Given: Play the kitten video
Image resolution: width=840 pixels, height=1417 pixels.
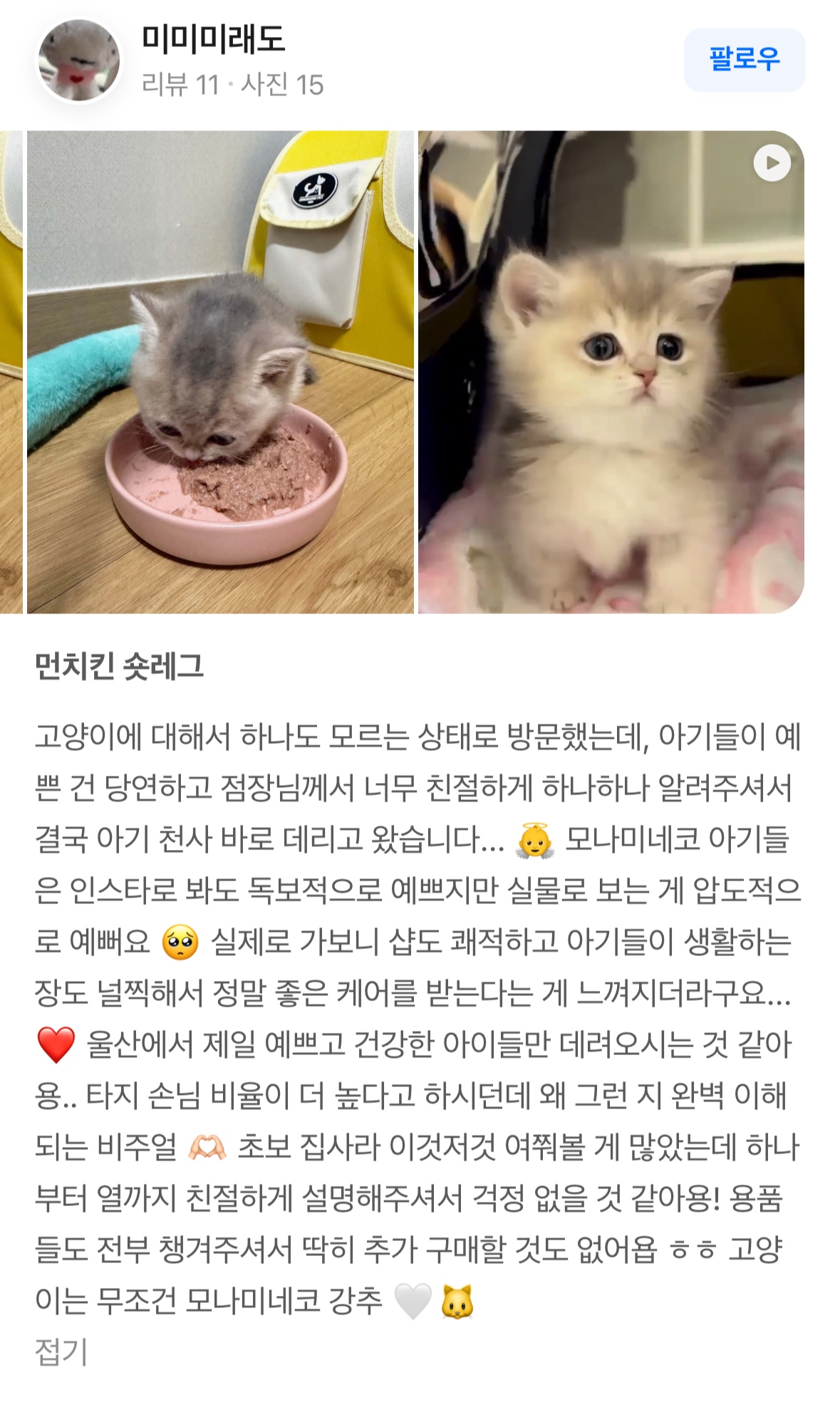Looking at the screenshot, I should point(772,164).
